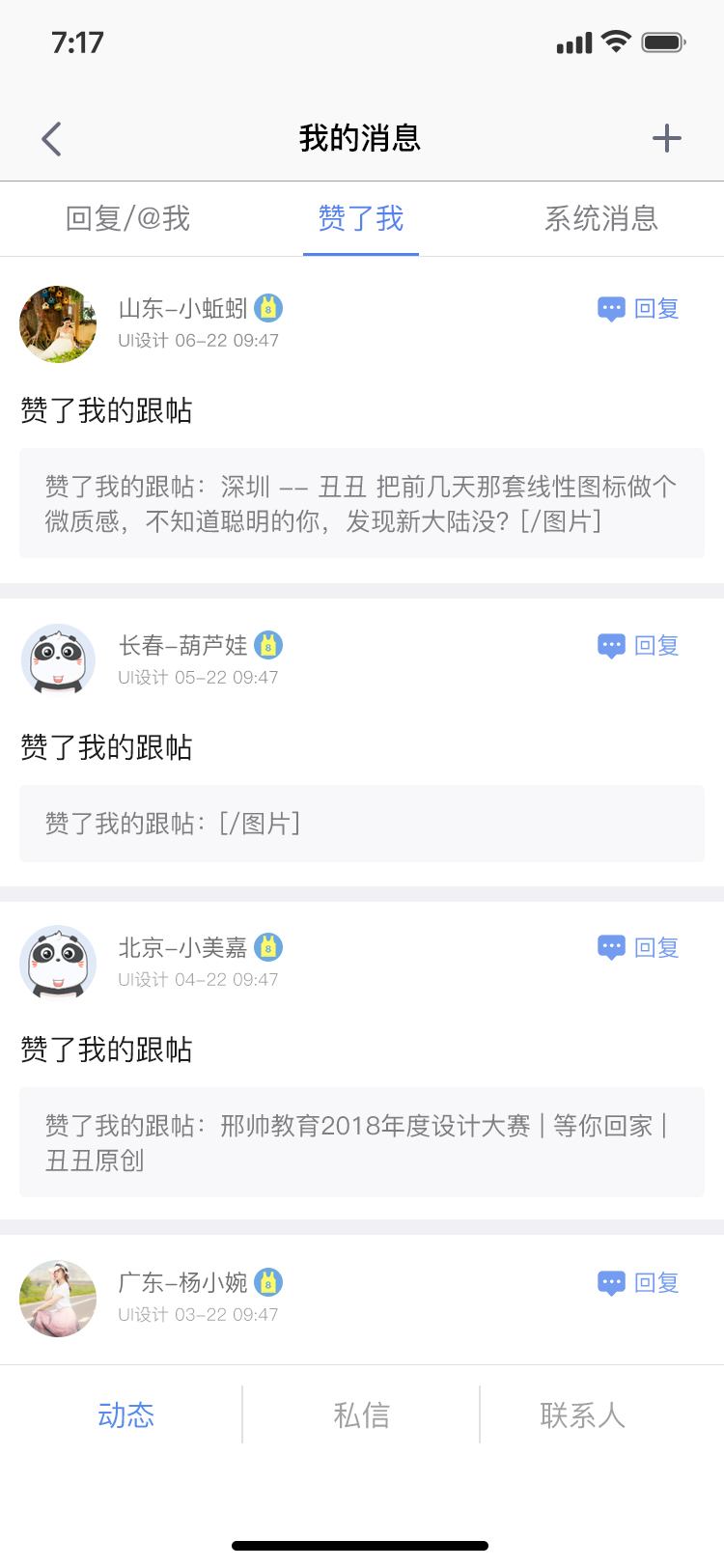Open the 系统消息 tab
Viewport: 724px width, 1568px height.
tap(600, 219)
